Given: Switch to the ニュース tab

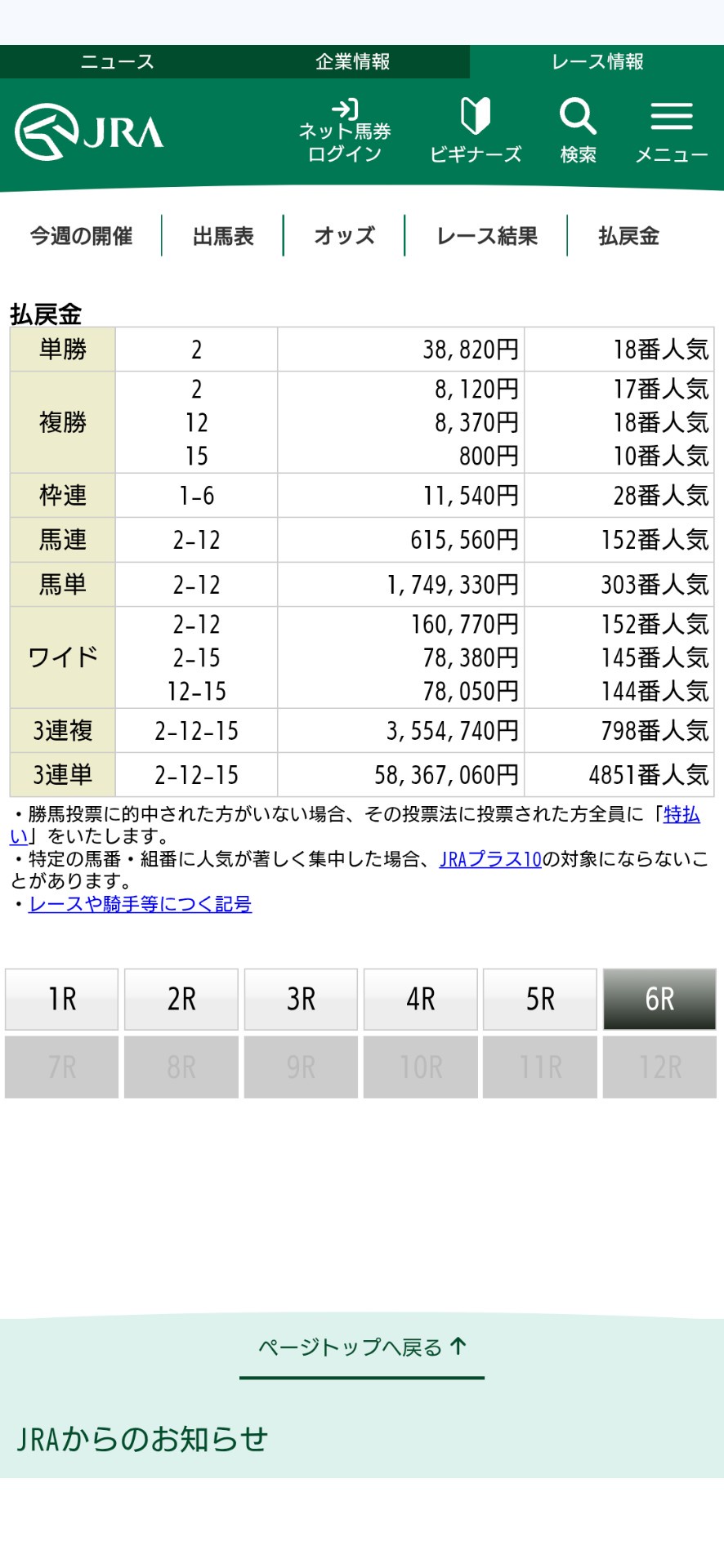Looking at the screenshot, I should coord(117,62).
